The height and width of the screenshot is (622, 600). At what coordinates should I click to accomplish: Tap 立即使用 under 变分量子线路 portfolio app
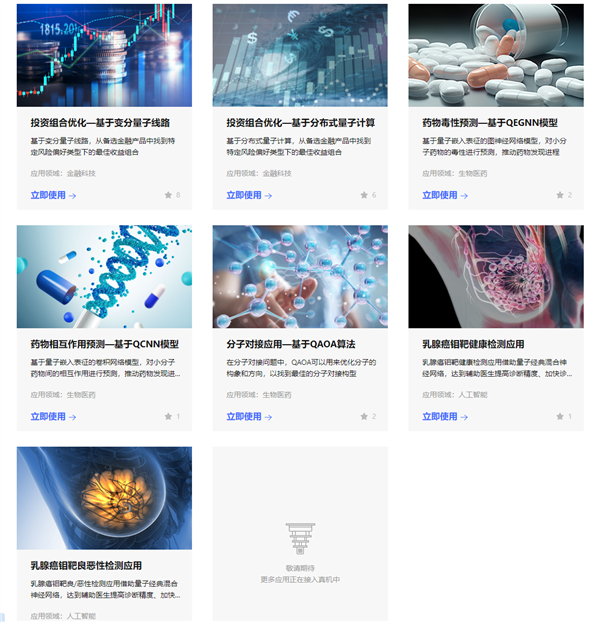coord(53,195)
